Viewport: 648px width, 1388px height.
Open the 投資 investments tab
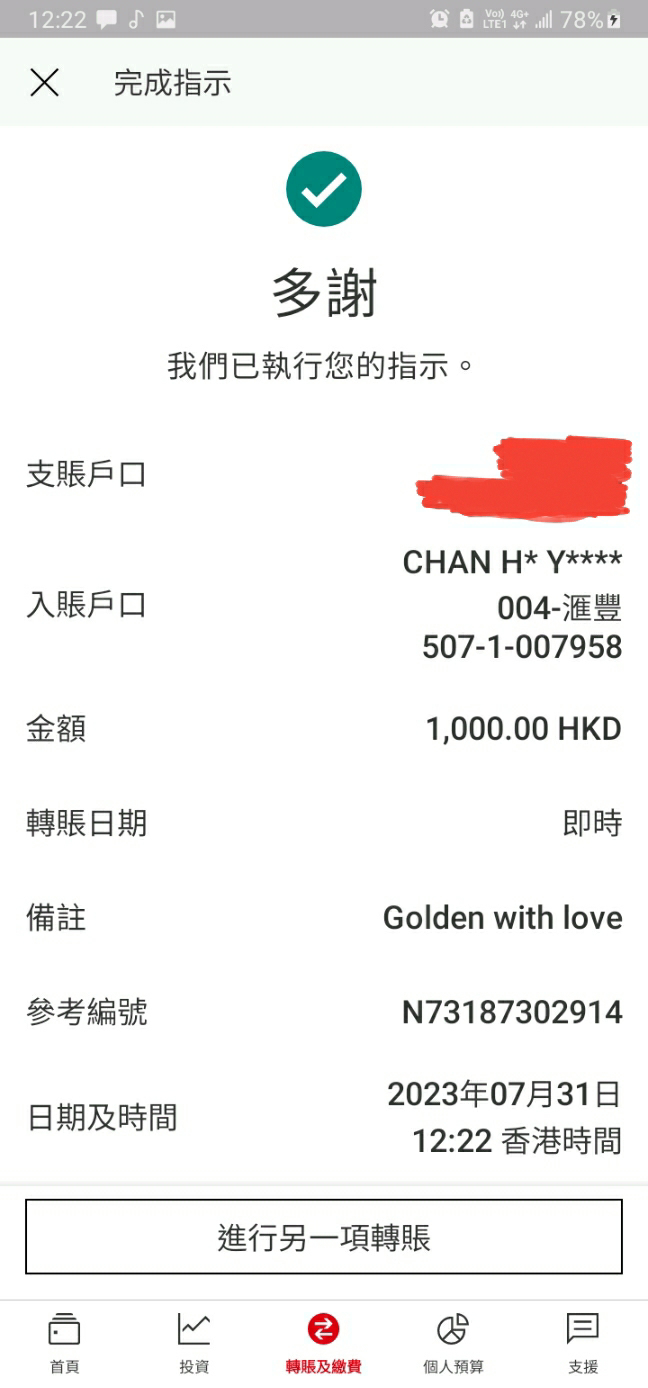194,1344
